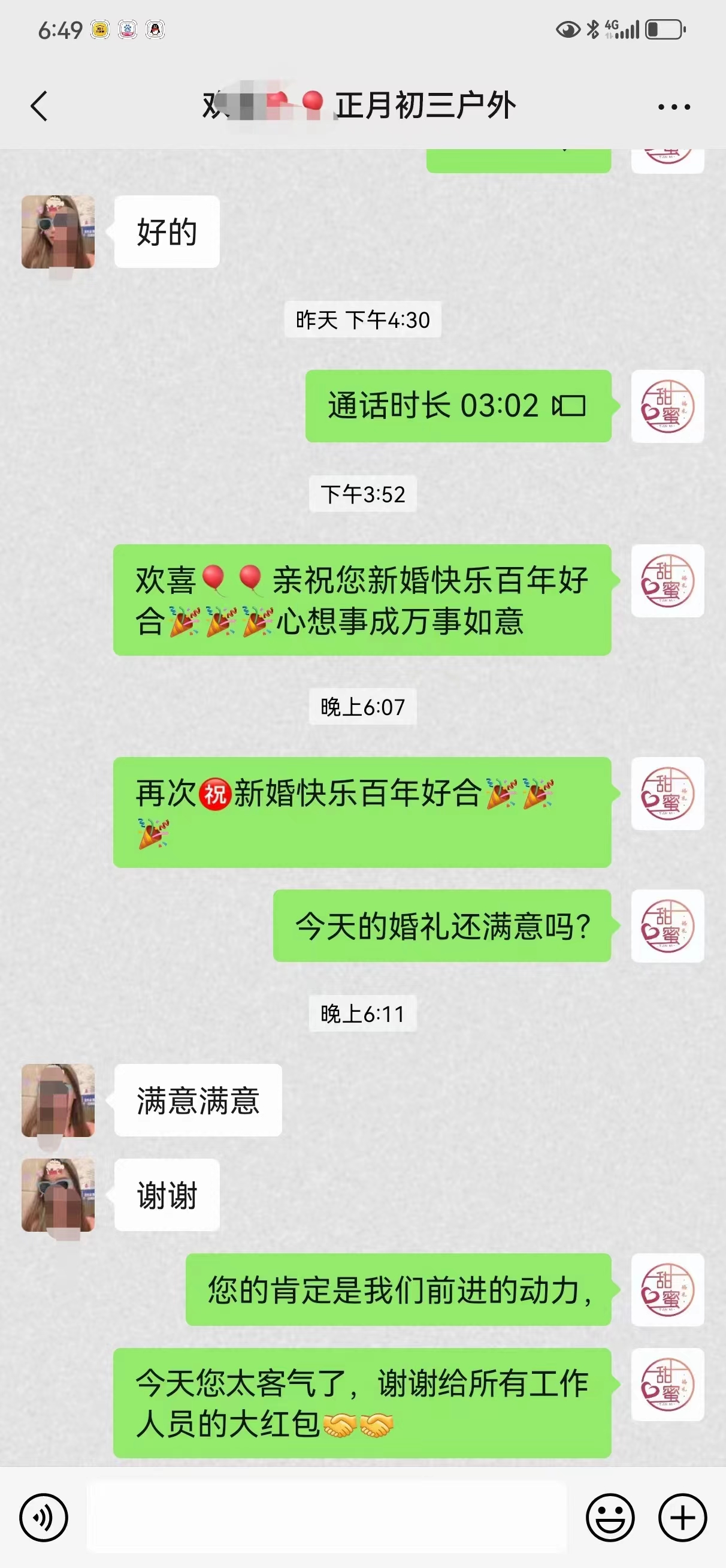Open avatar of contact who sent 好的
726x1568 pixels.
(59, 232)
